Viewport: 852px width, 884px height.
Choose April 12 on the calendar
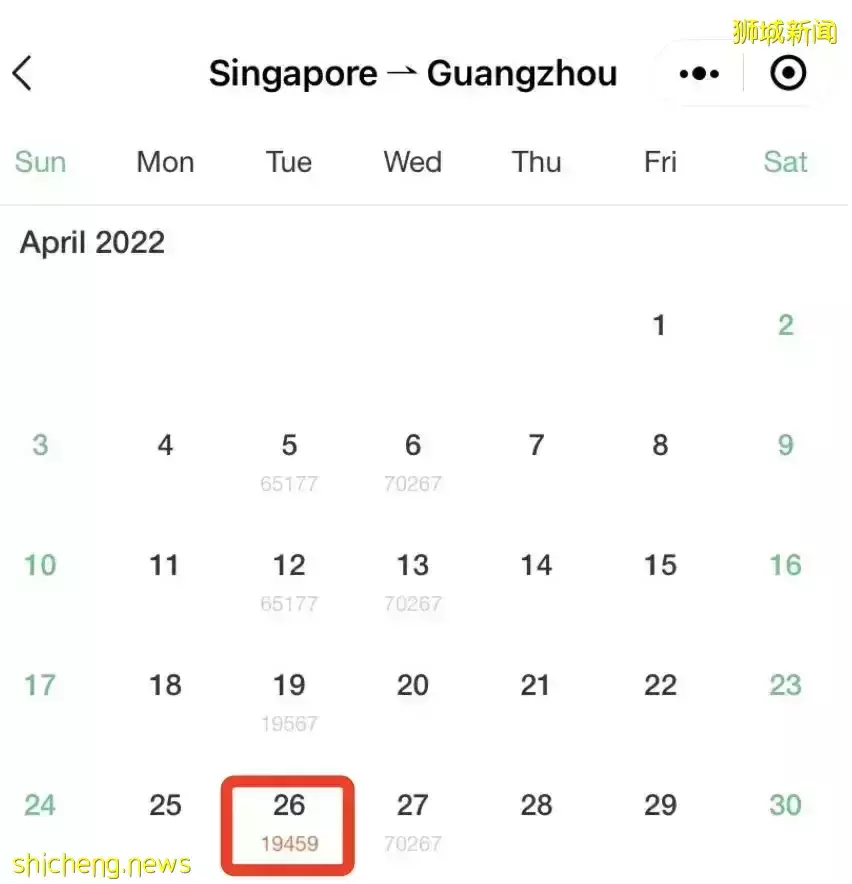pyautogui.click(x=289, y=581)
